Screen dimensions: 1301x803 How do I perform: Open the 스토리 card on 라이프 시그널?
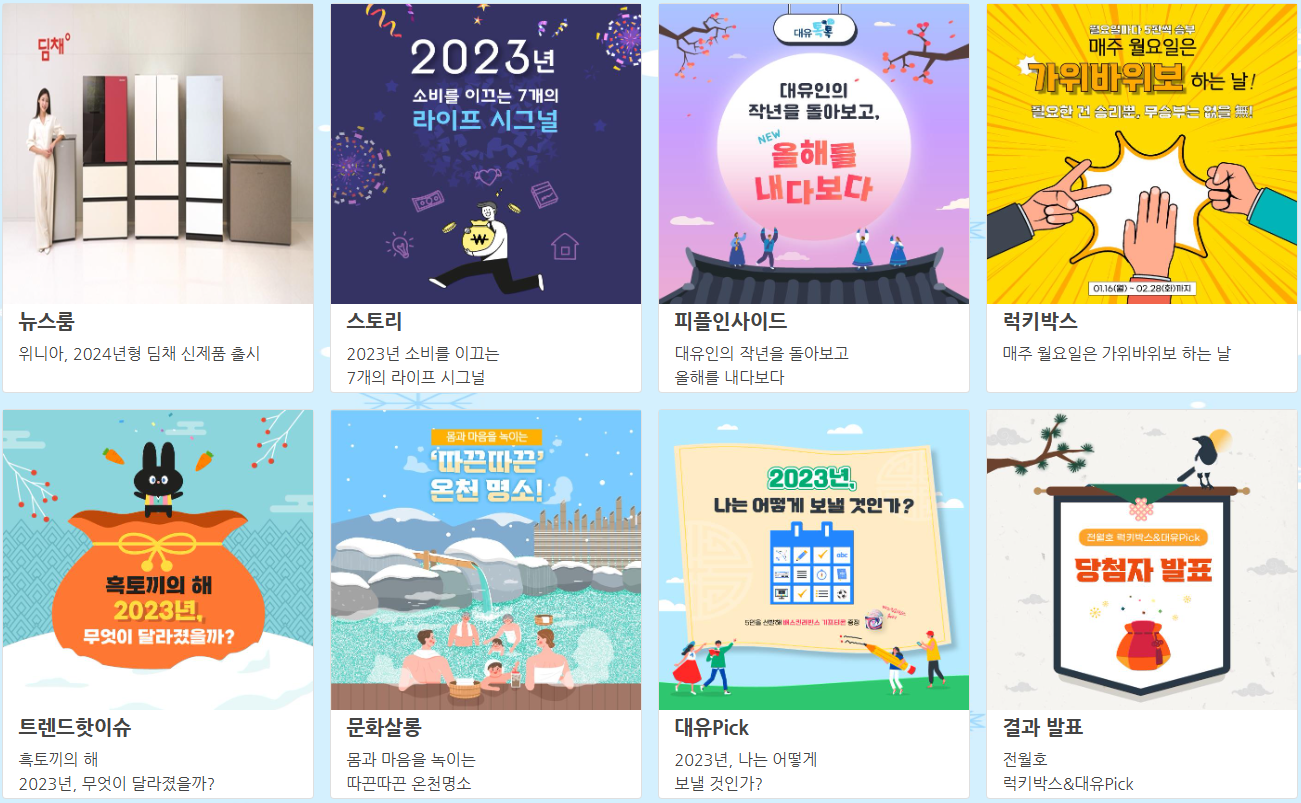485,198
